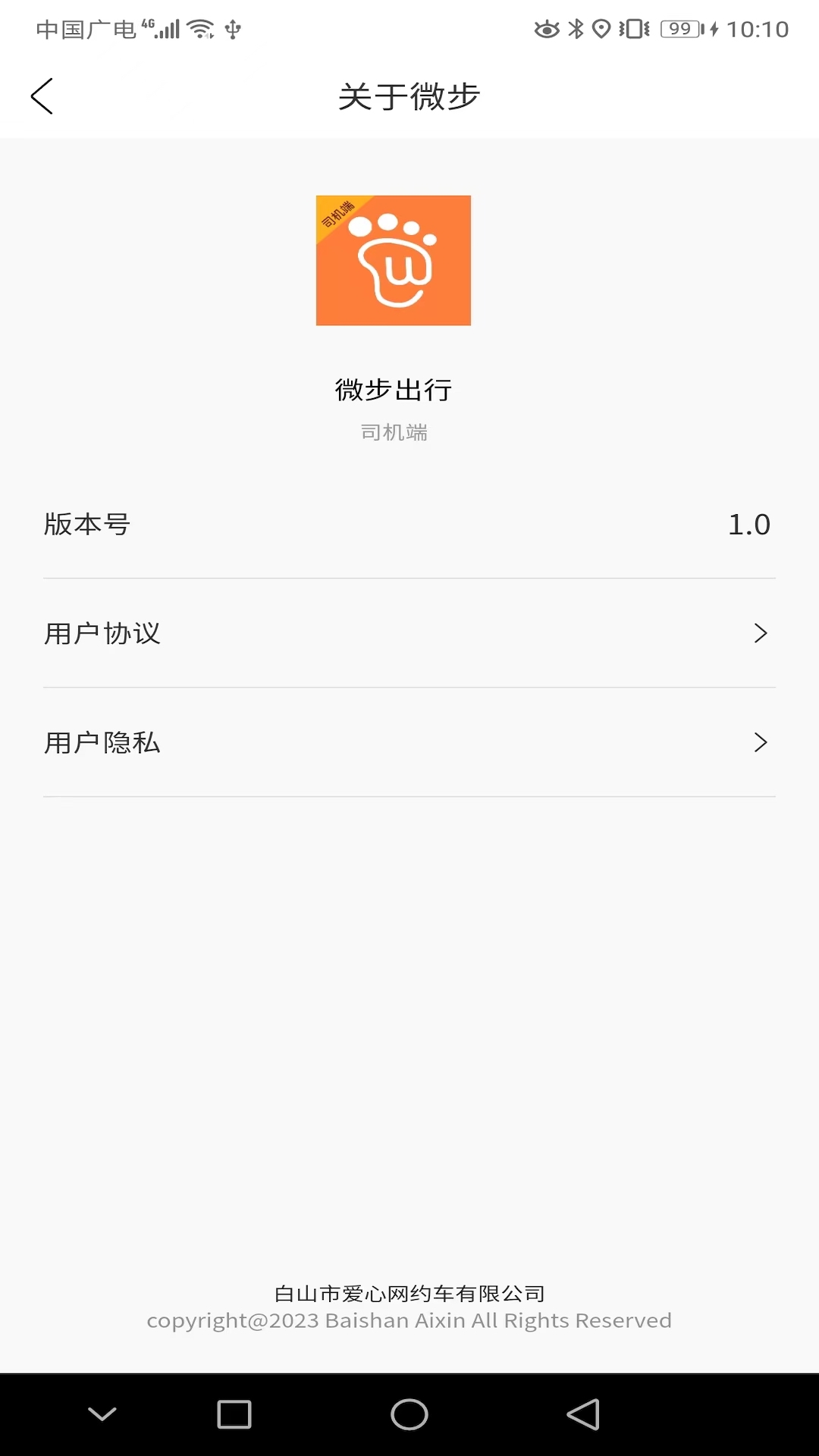Tap the Wi-Fi icon in status bar
This screenshot has width=819, height=1456.
click(x=199, y=29)
